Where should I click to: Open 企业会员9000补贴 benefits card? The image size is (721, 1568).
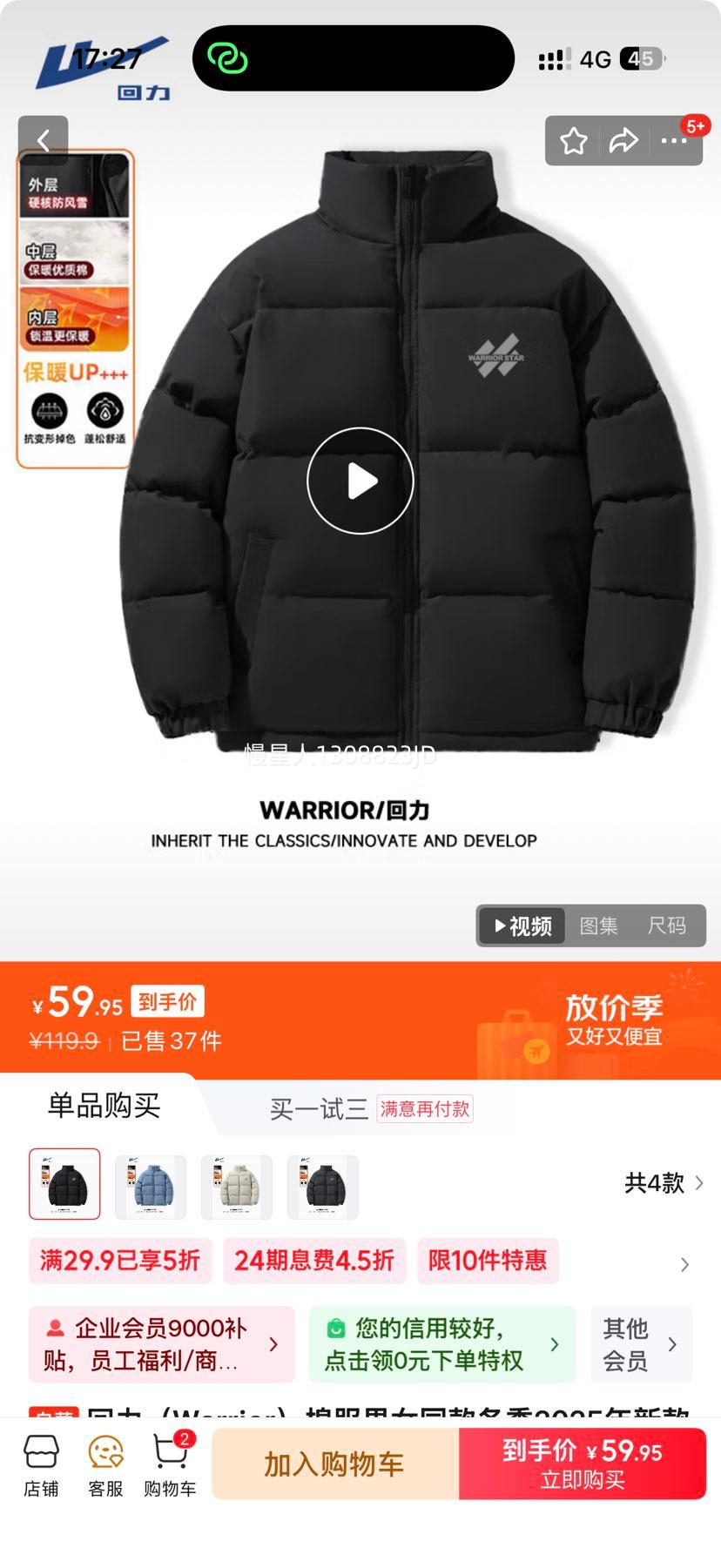[161, 1344]
